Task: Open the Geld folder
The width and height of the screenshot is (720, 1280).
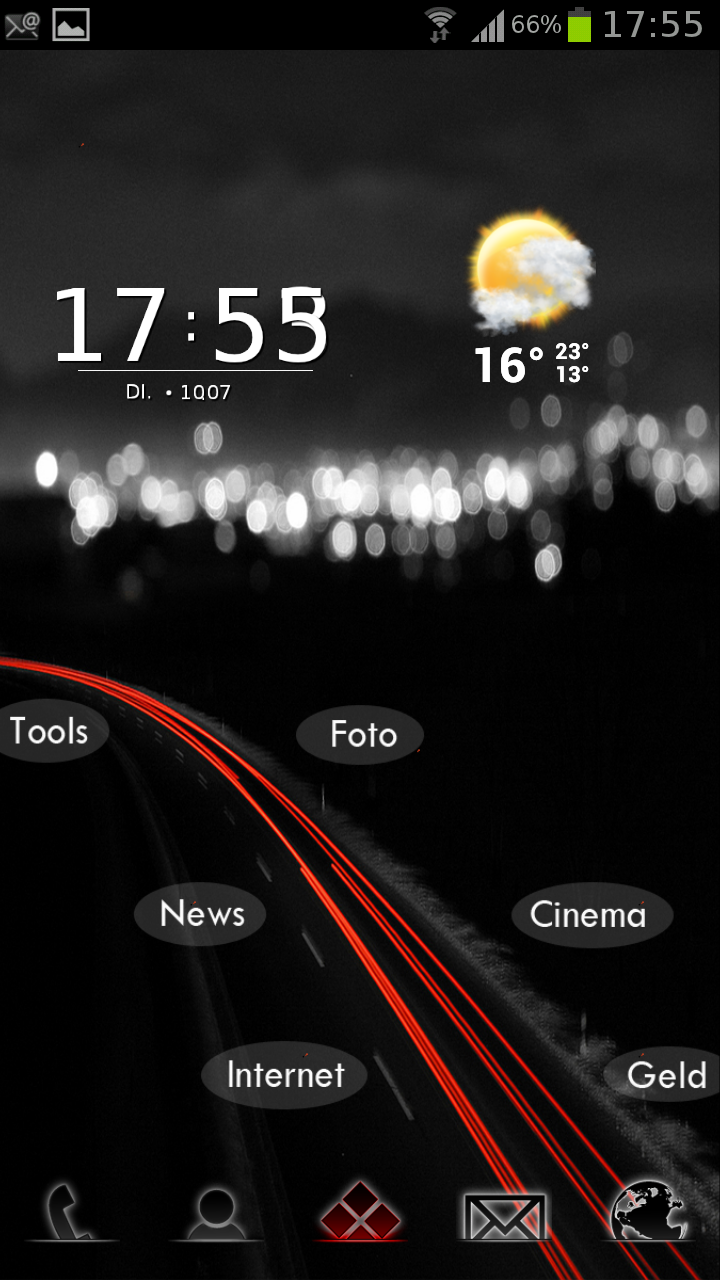Action: (663, 1076)
